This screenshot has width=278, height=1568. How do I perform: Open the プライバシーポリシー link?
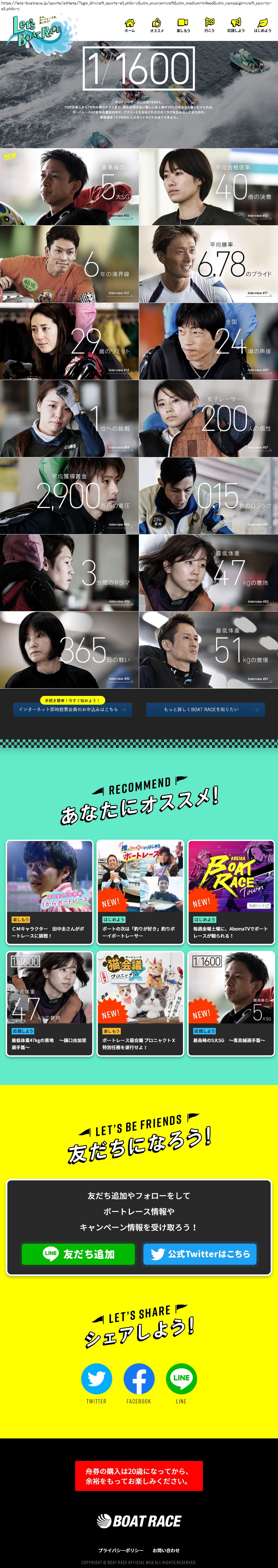121,1550
